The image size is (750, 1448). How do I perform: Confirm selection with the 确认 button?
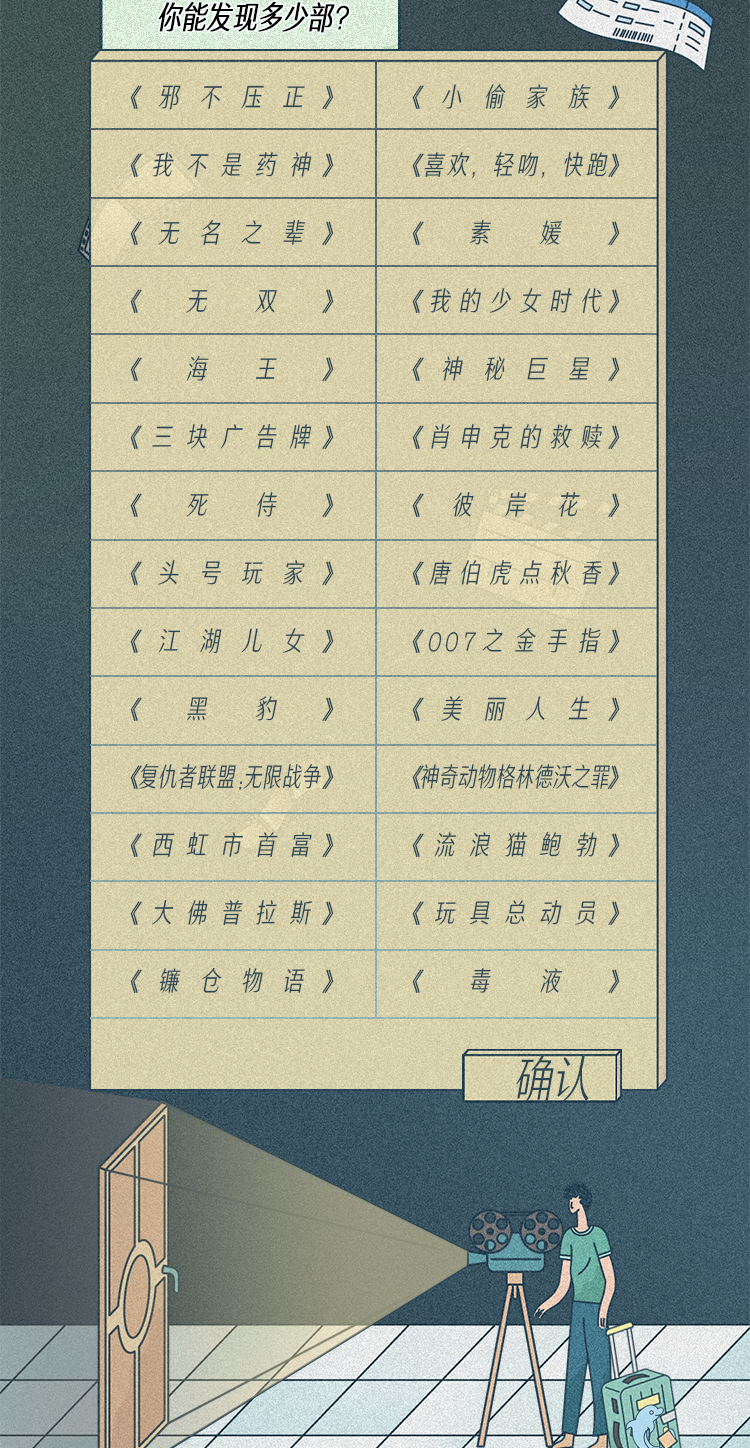tap(543, 1077)
